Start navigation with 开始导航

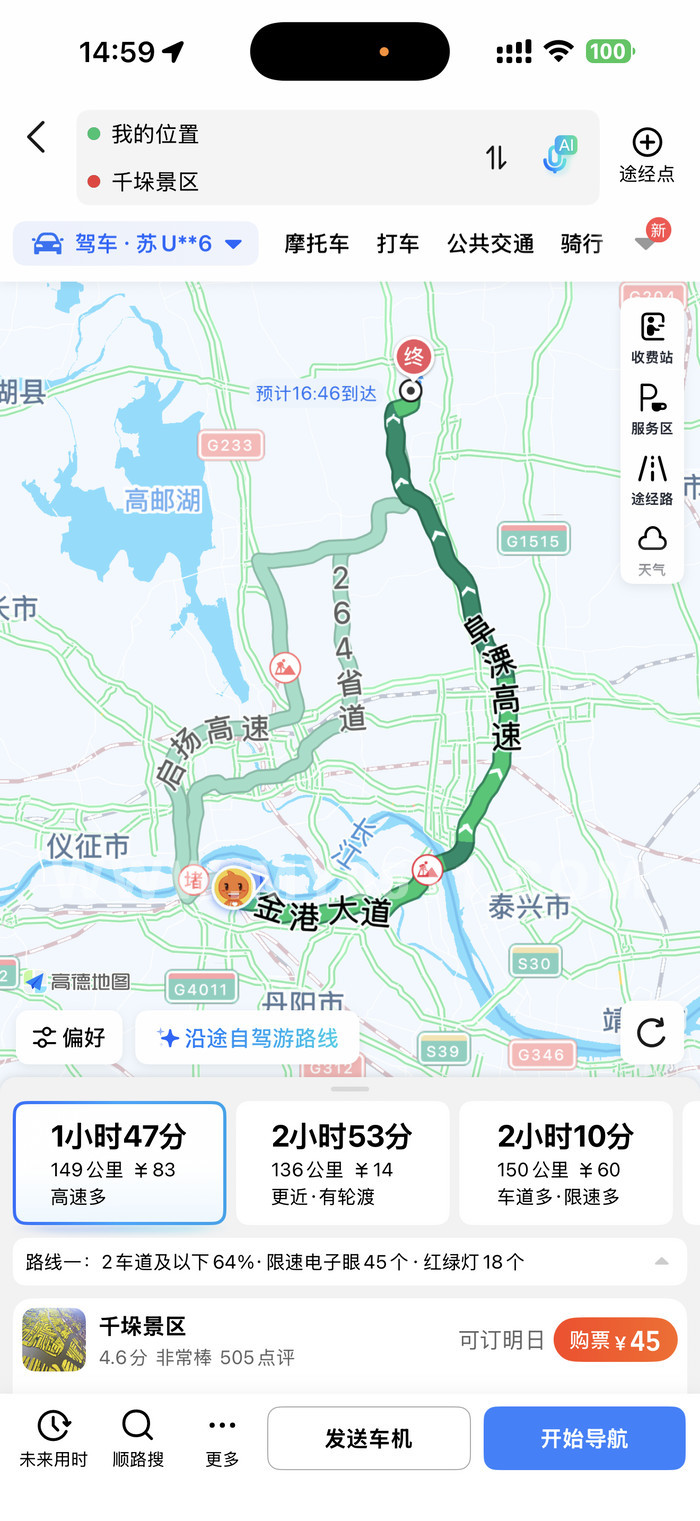584,1438
